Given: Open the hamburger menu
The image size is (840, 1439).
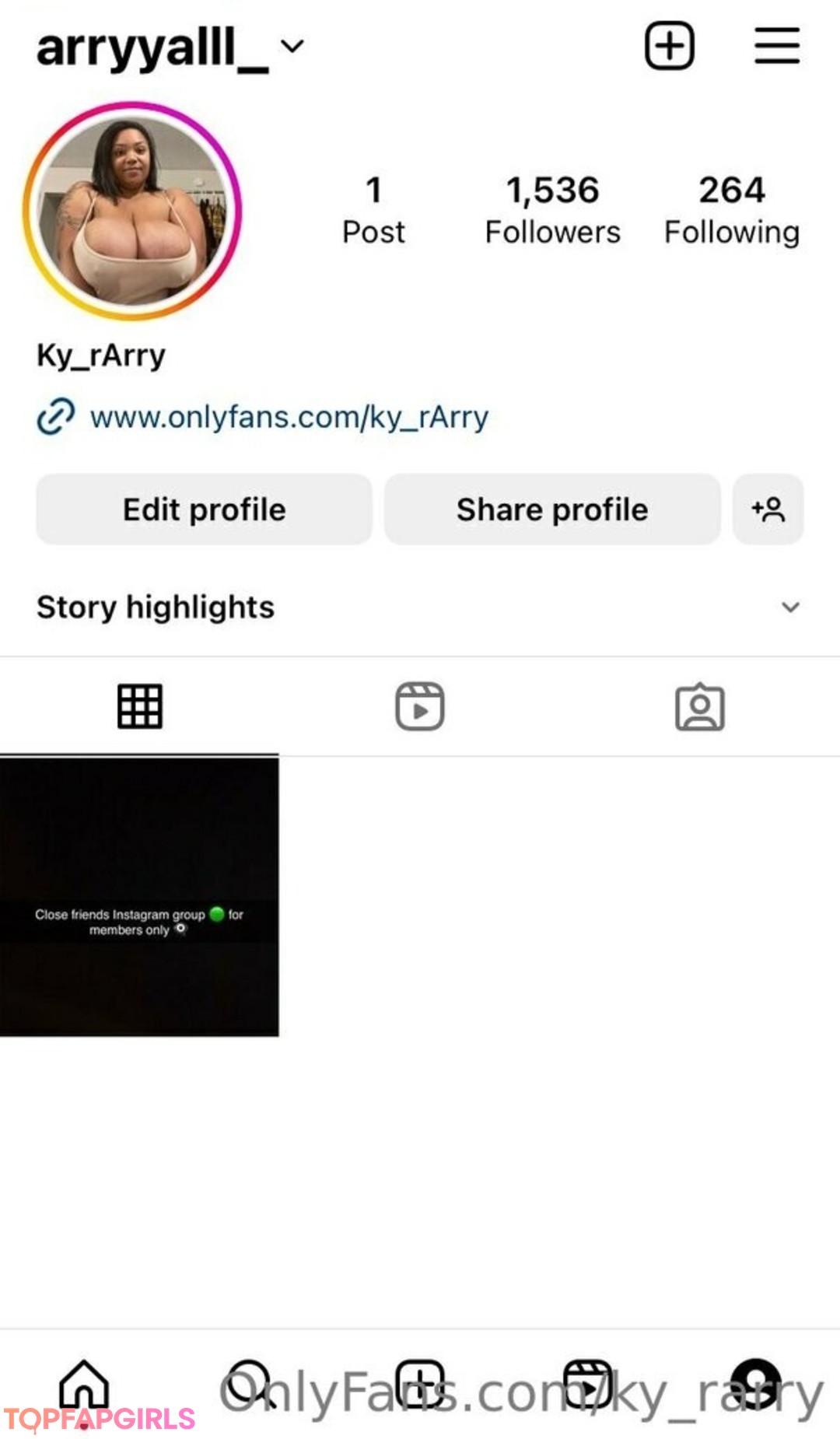Looking at the screenshot, I should click(x=777, y=46).
